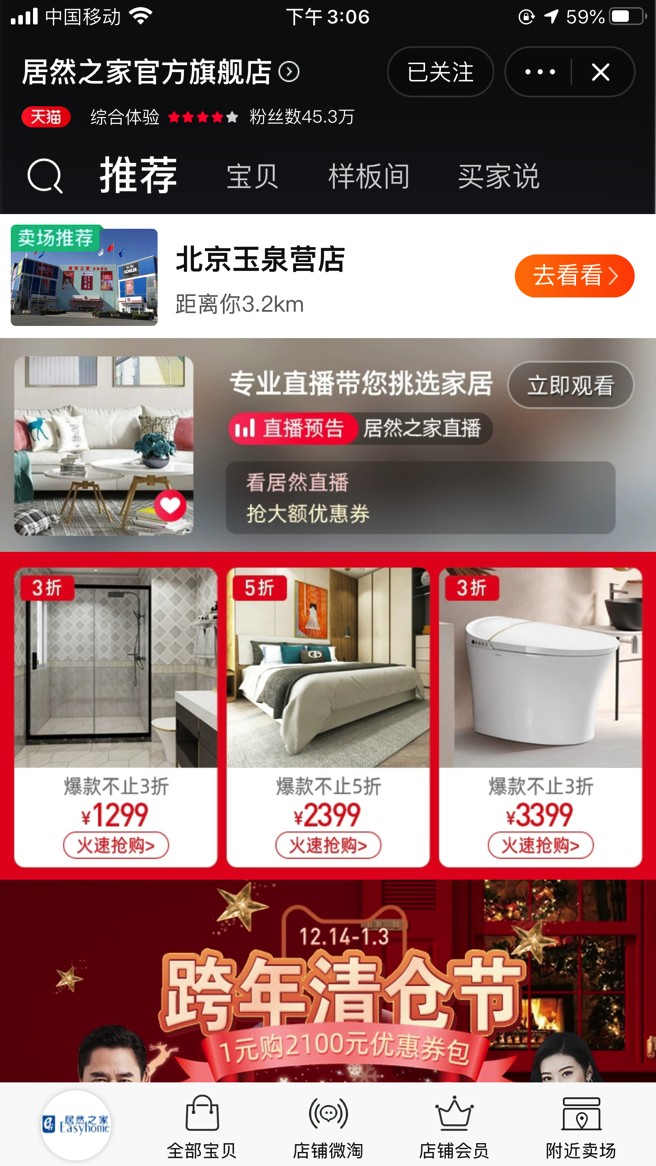The width and height of the screenshot is (656, 1166).
Task: Switch to the 样板间 tab
Action: pyautogui.click(x=369, y=177)
